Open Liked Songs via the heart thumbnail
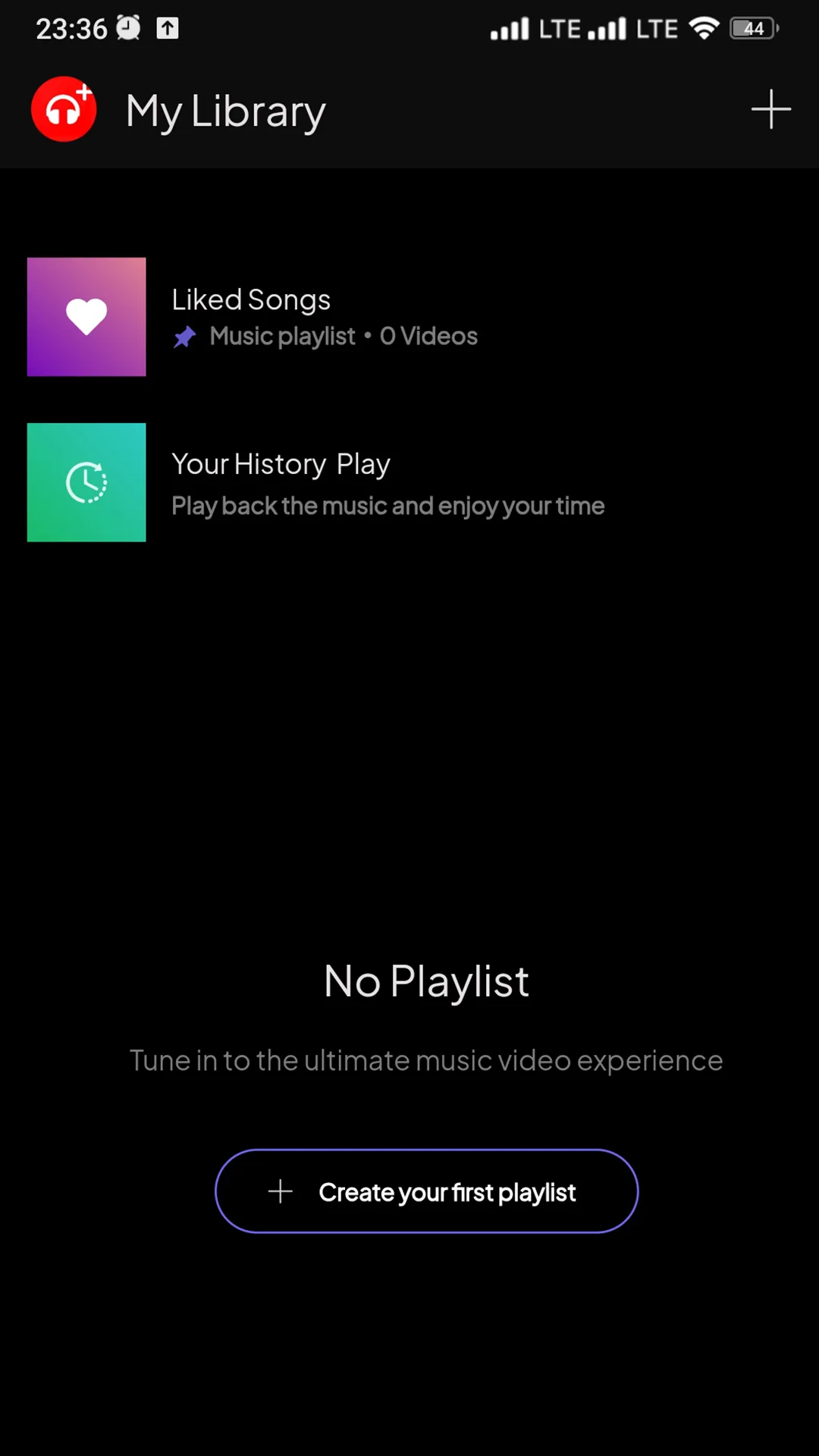 coord(86,316)
